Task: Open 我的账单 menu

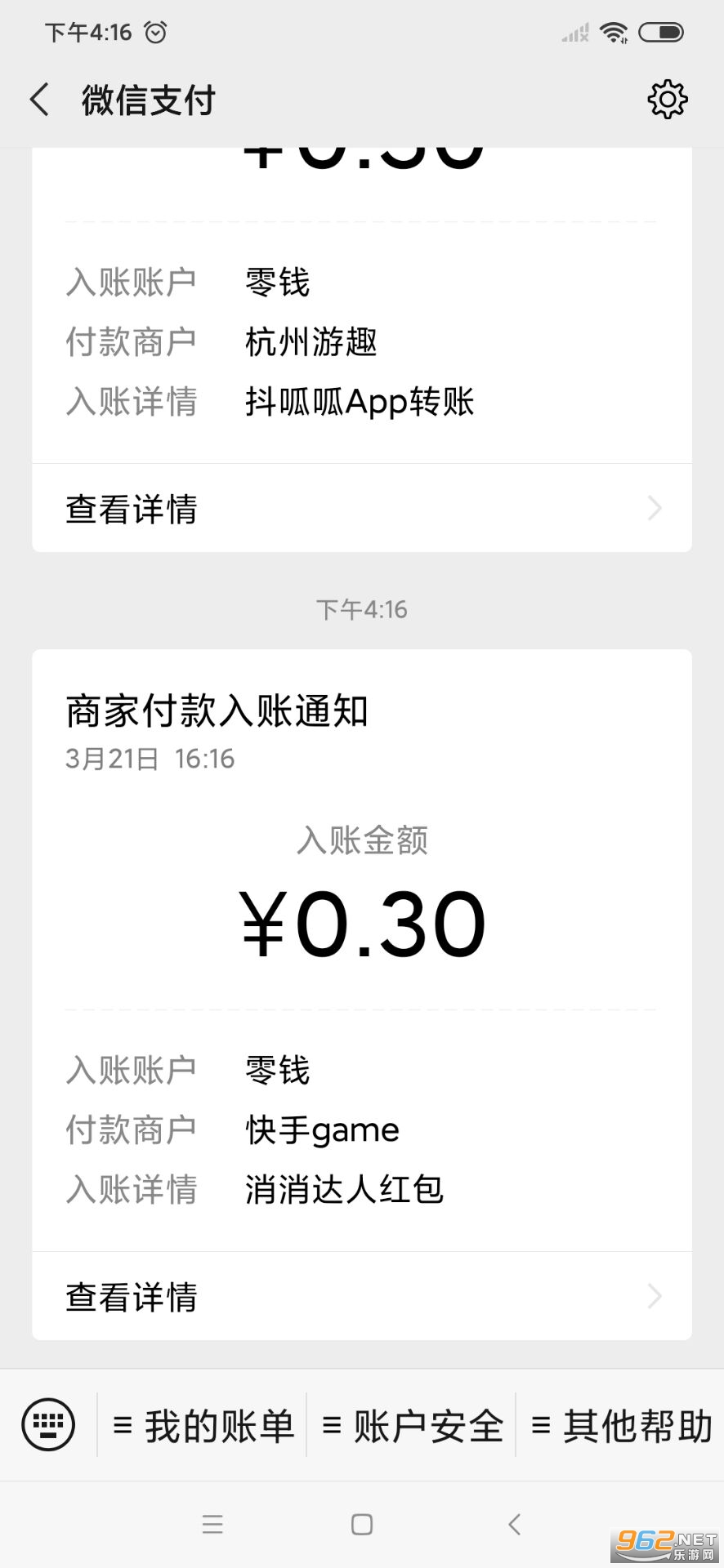Action: pyautogui.click(x=204, y=1426)
